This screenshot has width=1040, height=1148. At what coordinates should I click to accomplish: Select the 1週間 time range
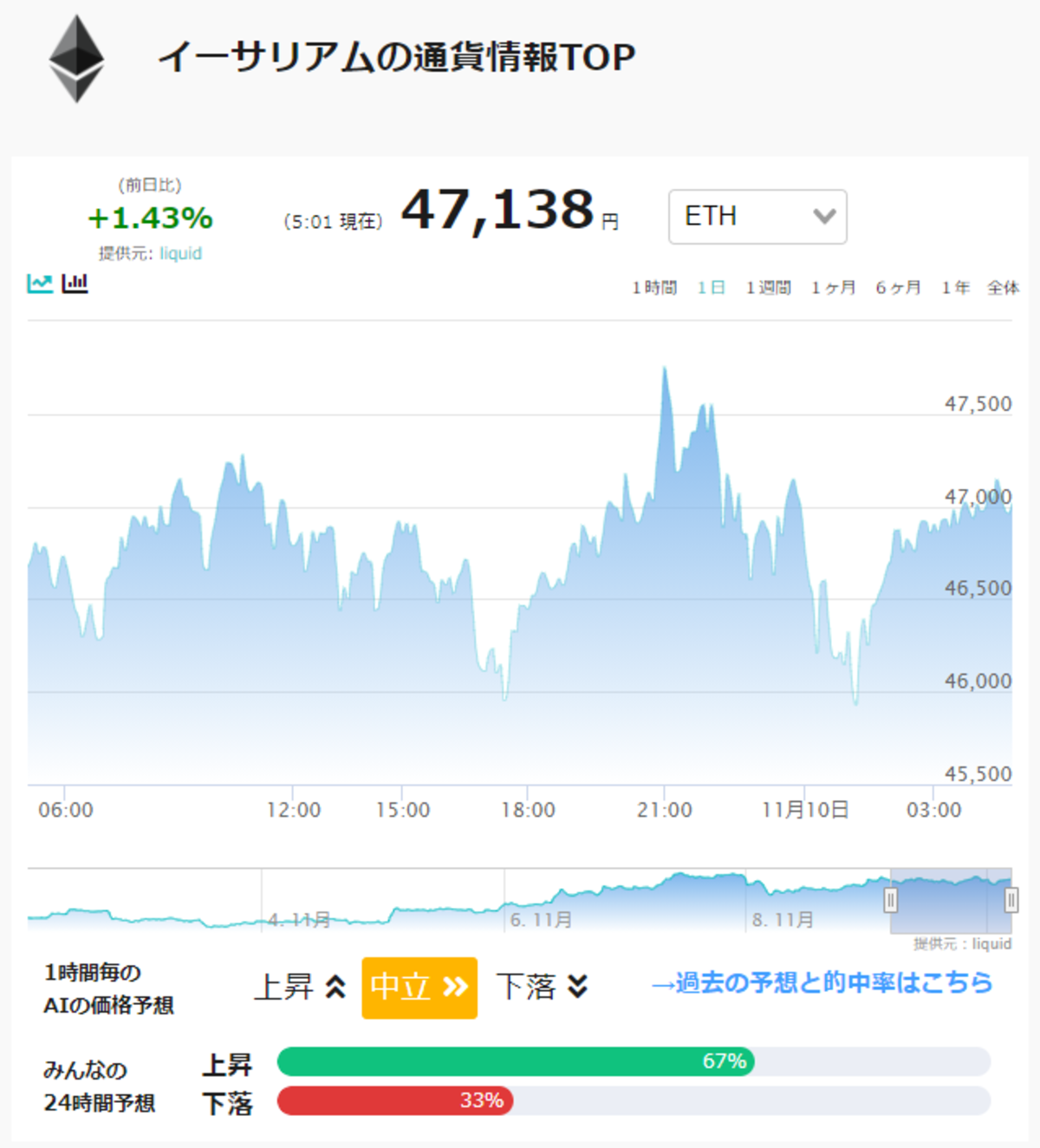[769, 288]
